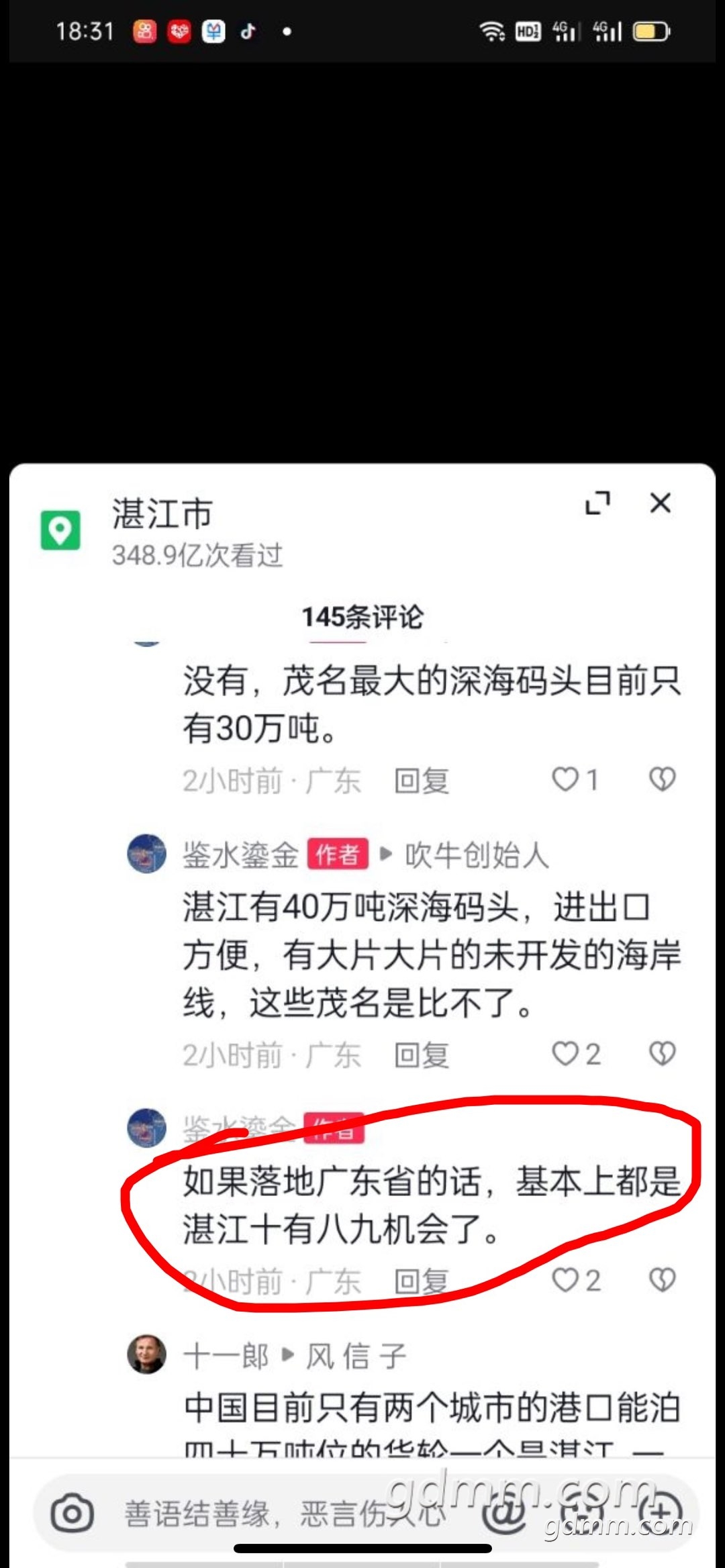Screen dimensions: 725x1568
Task: Open the plus icon in comment bar
Action: [x=661, y=1513]
